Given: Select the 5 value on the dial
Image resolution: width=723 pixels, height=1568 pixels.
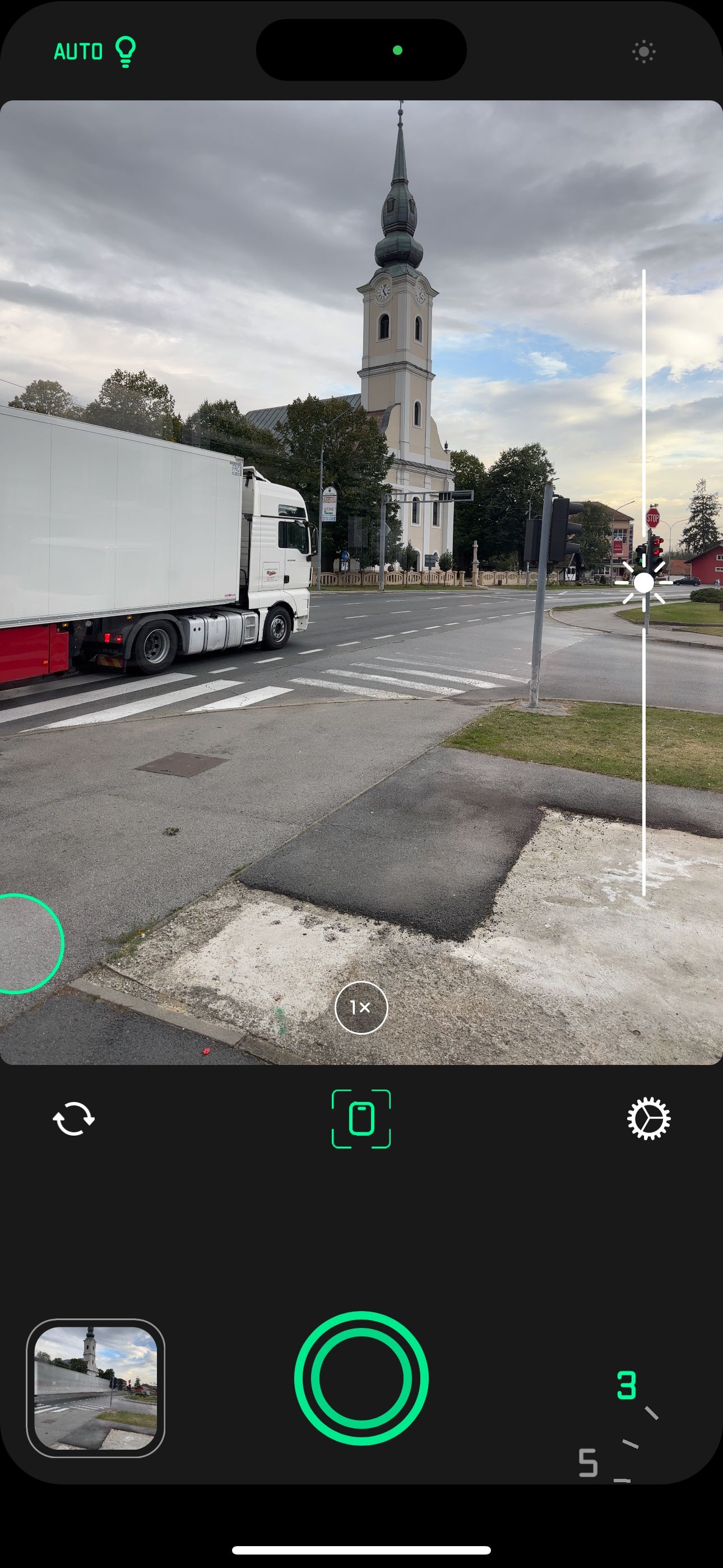Looking at the screenshot, I should pos(588,1463).
